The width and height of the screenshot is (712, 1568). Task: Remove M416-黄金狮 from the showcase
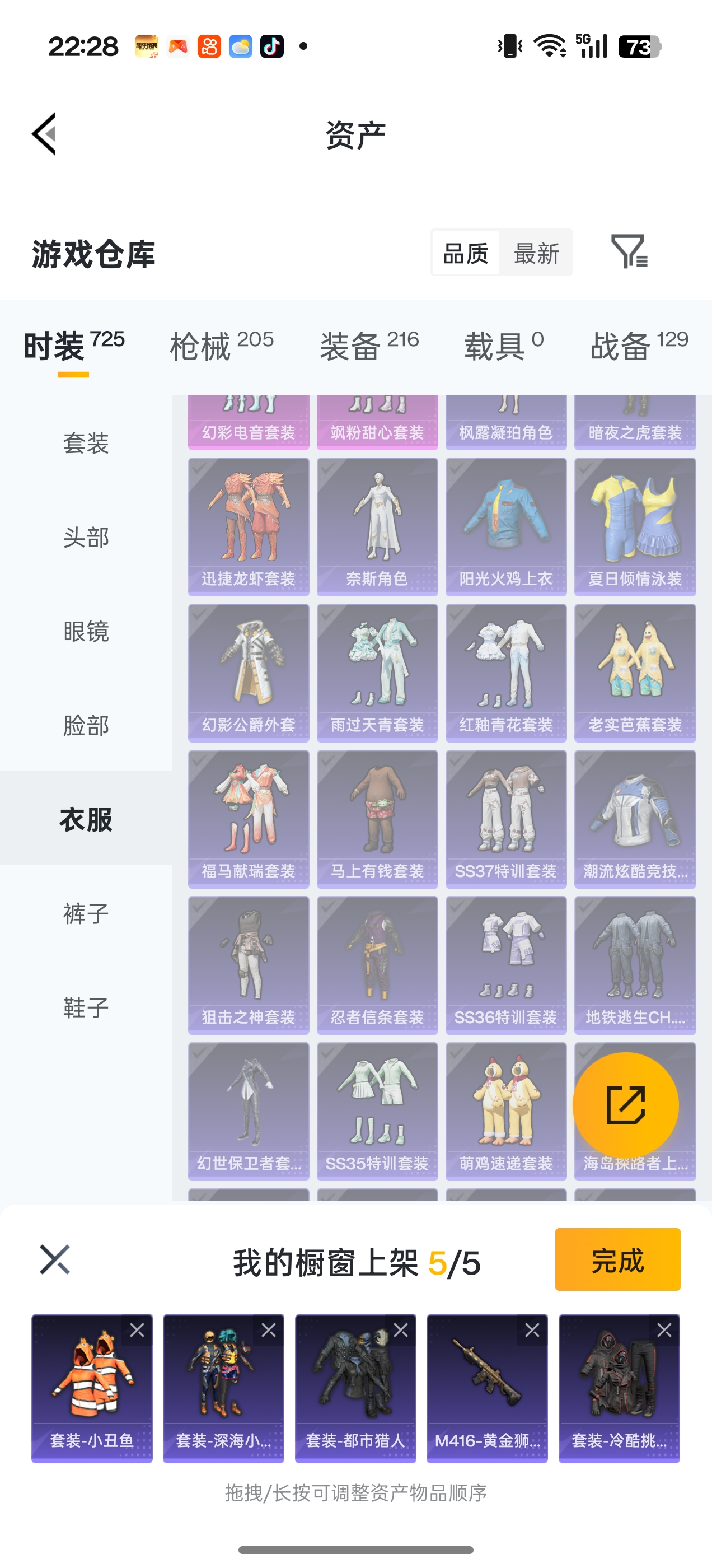tap(532, 1331)
